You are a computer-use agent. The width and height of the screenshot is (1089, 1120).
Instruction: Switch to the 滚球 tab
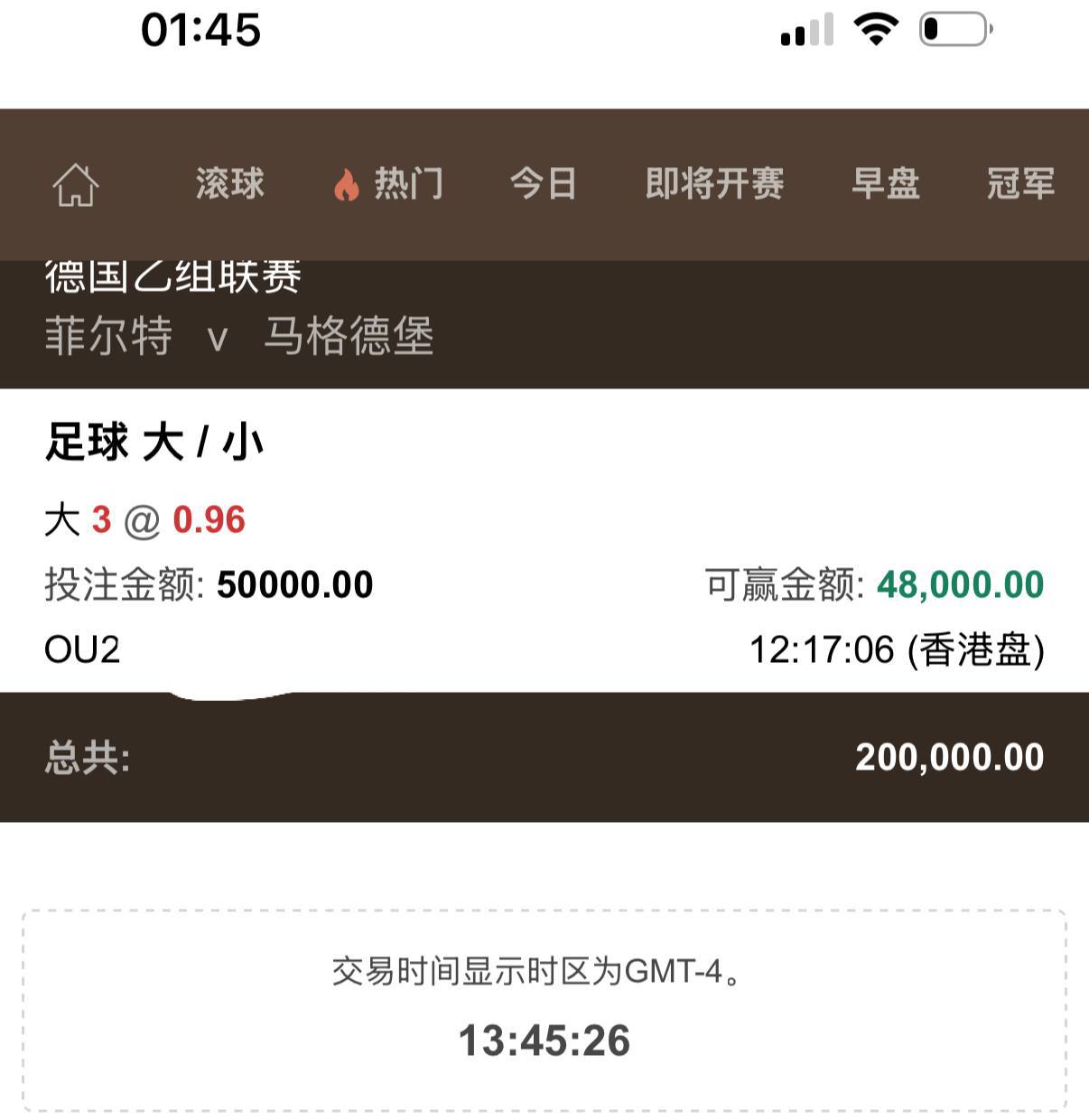click(229, 184)
